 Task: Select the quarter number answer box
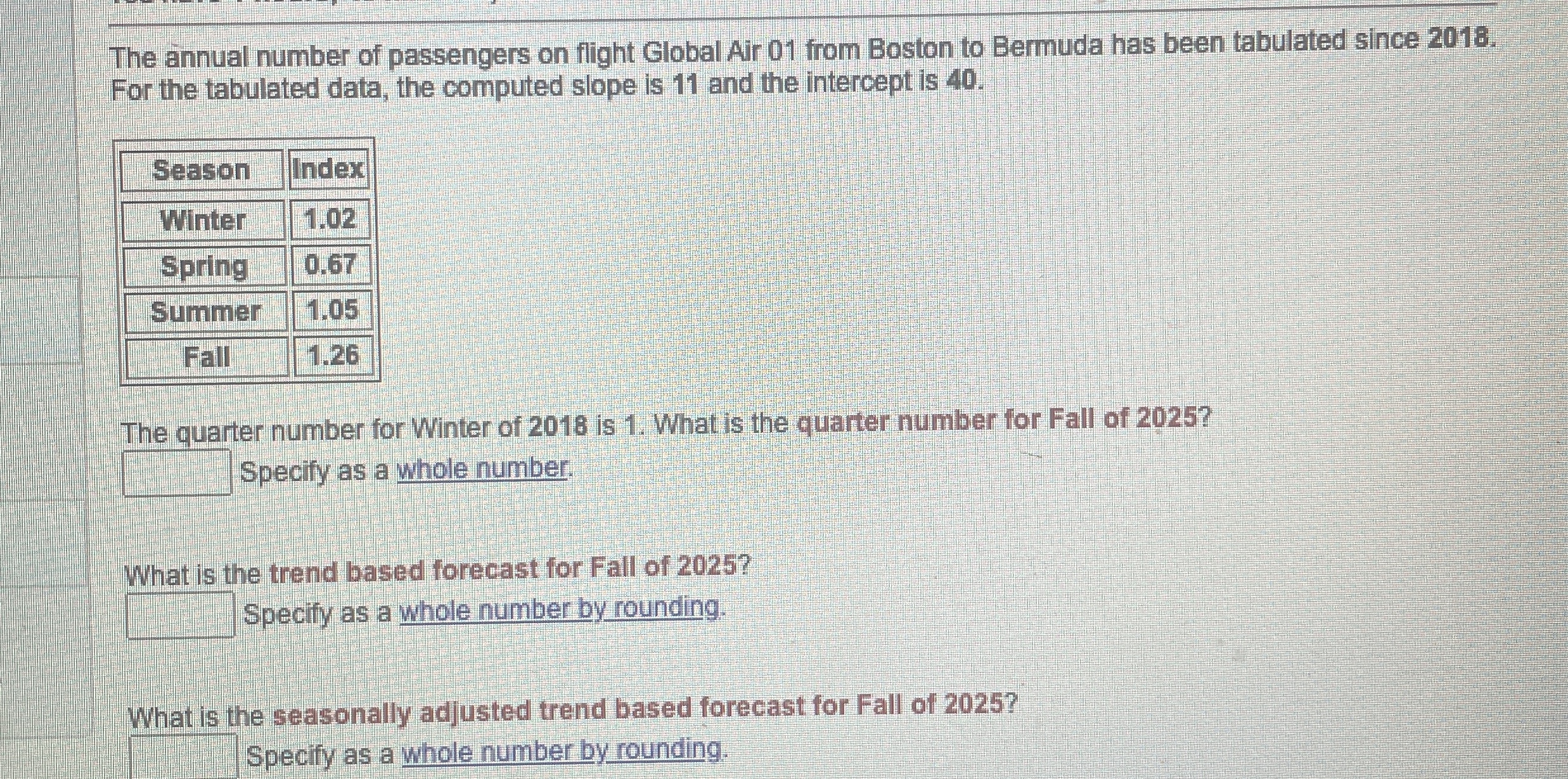pyautogui.click(x=177, y=472)
